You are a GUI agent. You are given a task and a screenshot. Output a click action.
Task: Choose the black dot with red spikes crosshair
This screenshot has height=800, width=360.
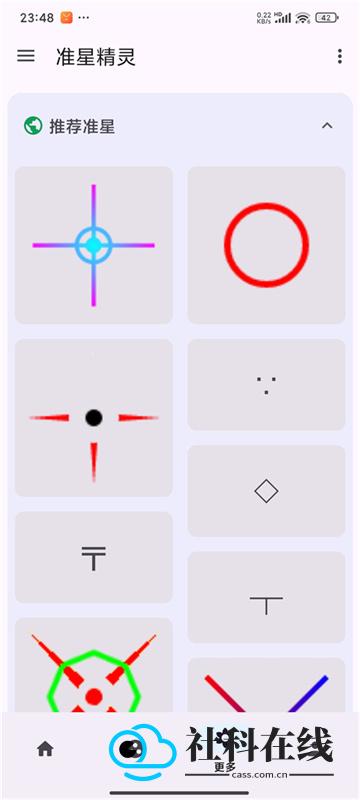[x=94, y=417]
